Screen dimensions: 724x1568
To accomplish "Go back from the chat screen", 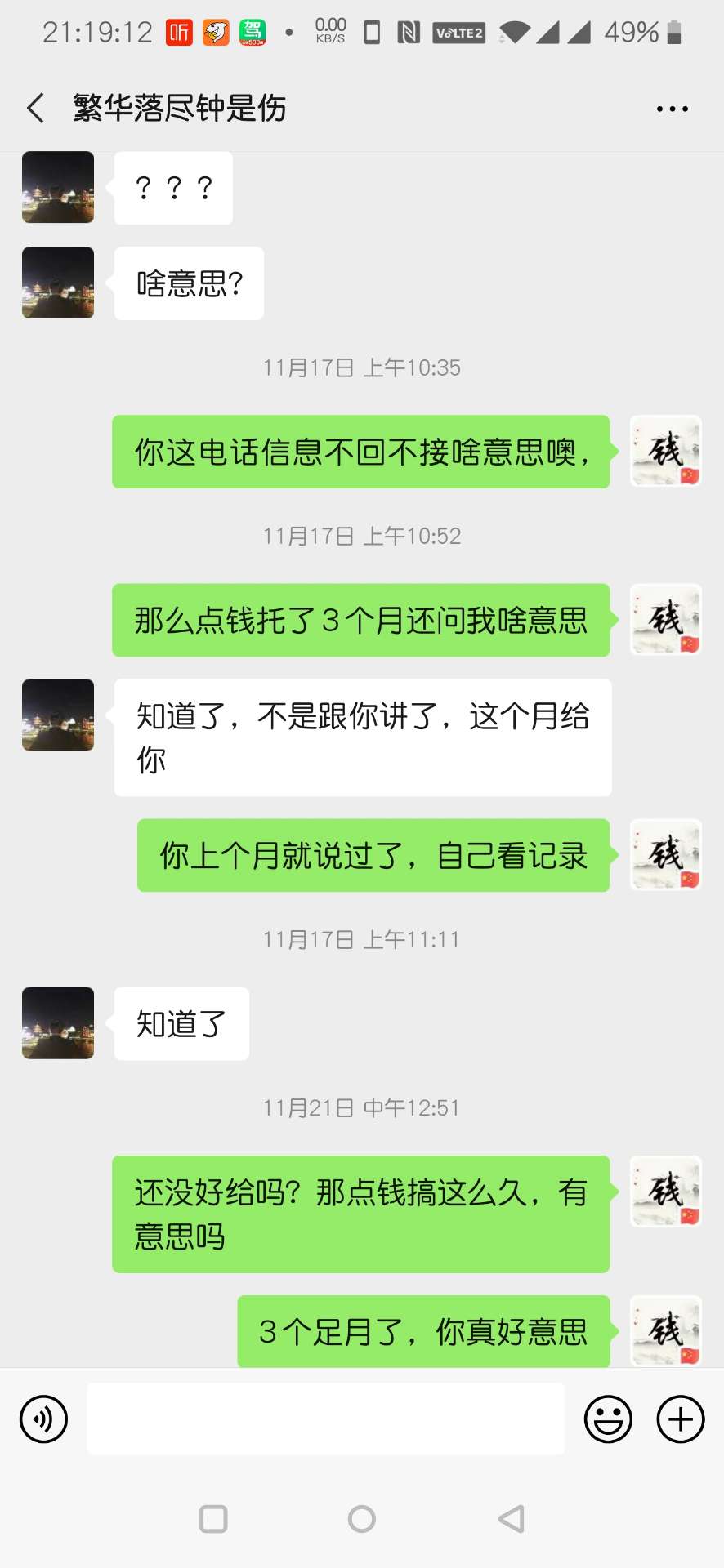I will click(35, 108).
